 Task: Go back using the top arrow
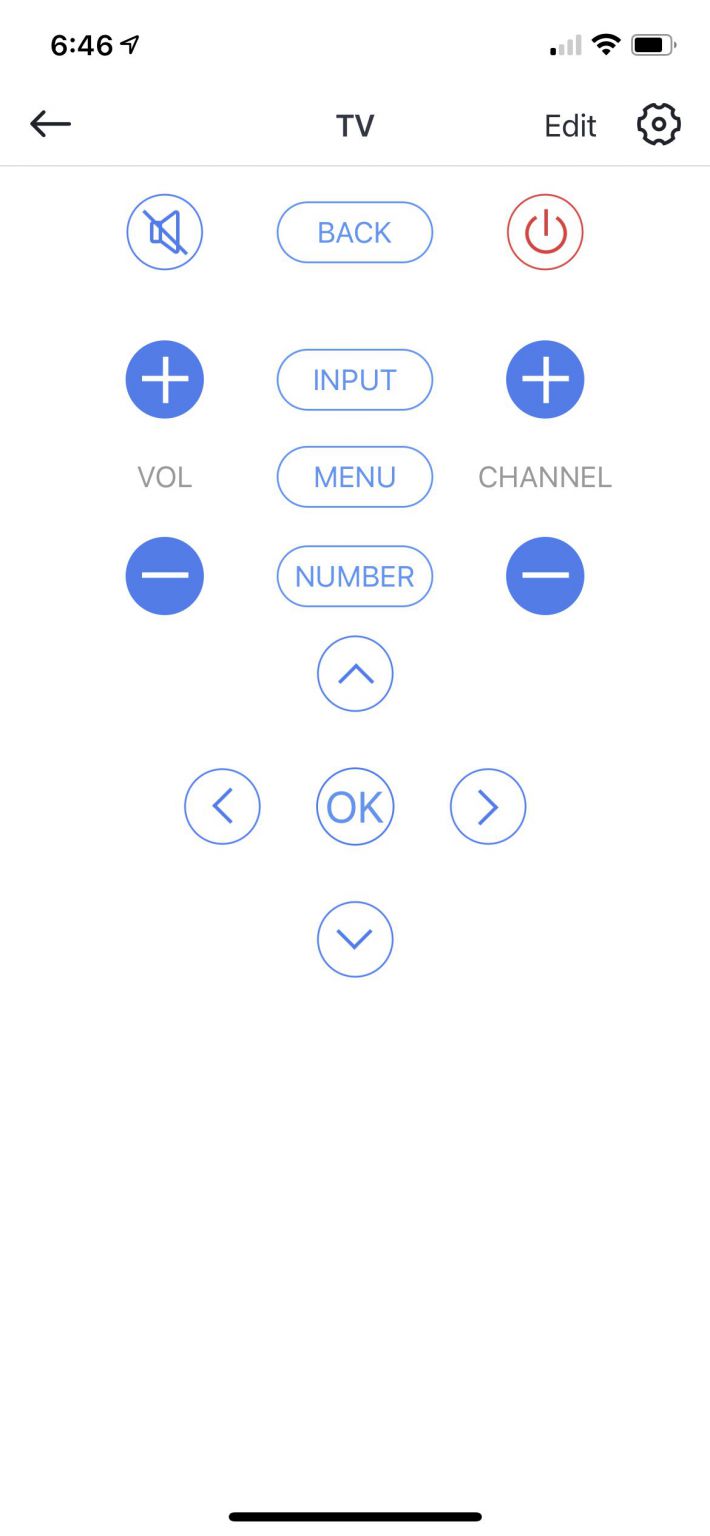pyautogui.click(x=50, y=124)
